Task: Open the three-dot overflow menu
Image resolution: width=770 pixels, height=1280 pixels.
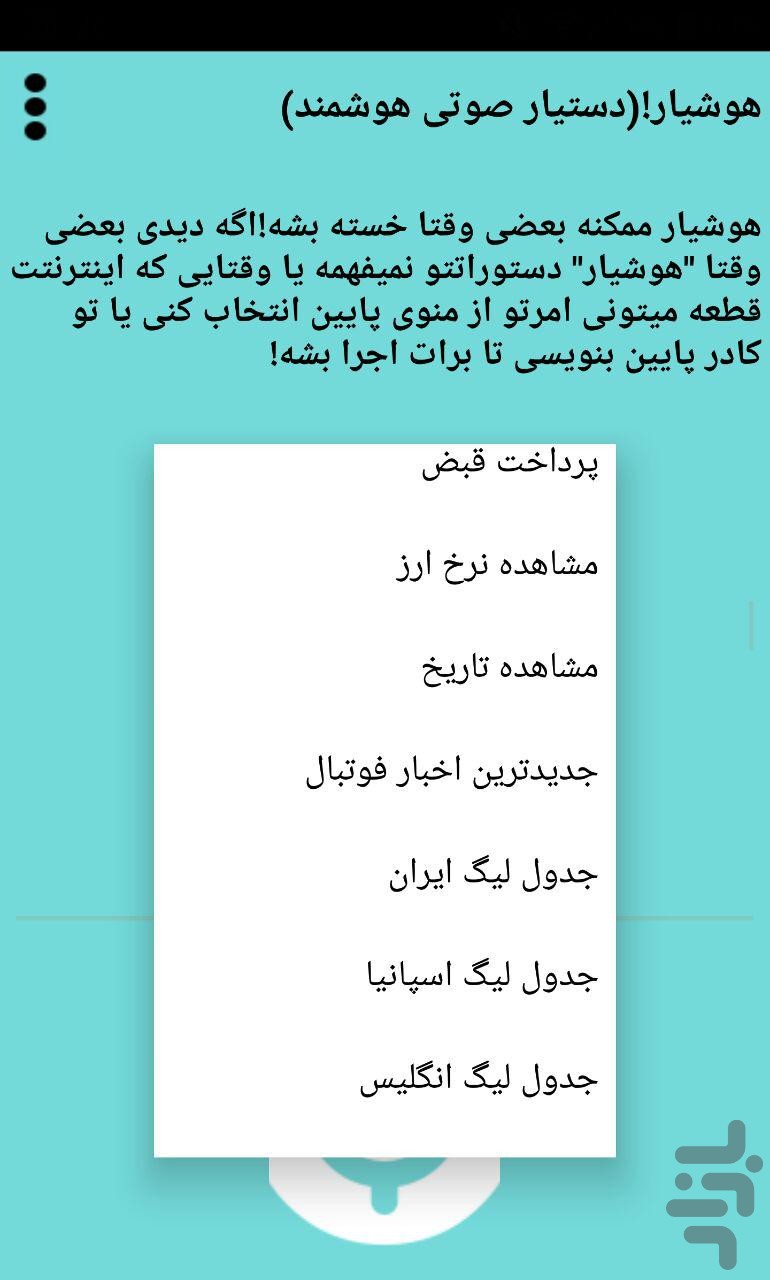Action: [x=36, y=105]
